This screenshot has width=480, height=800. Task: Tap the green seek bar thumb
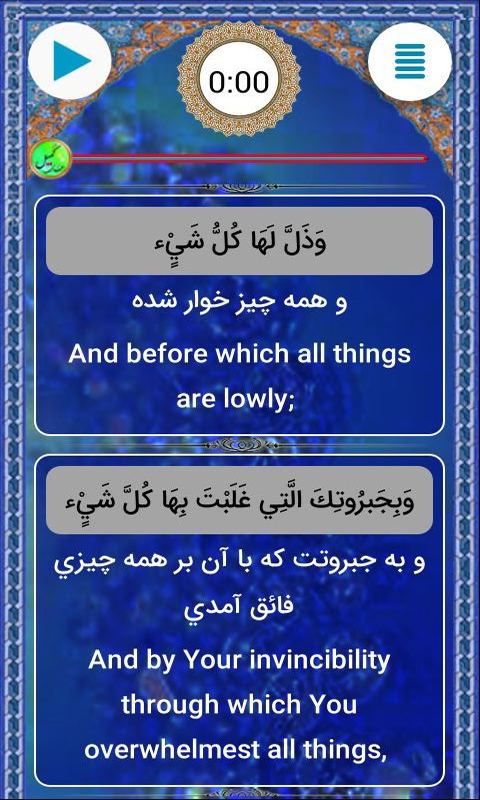point(50,158)
